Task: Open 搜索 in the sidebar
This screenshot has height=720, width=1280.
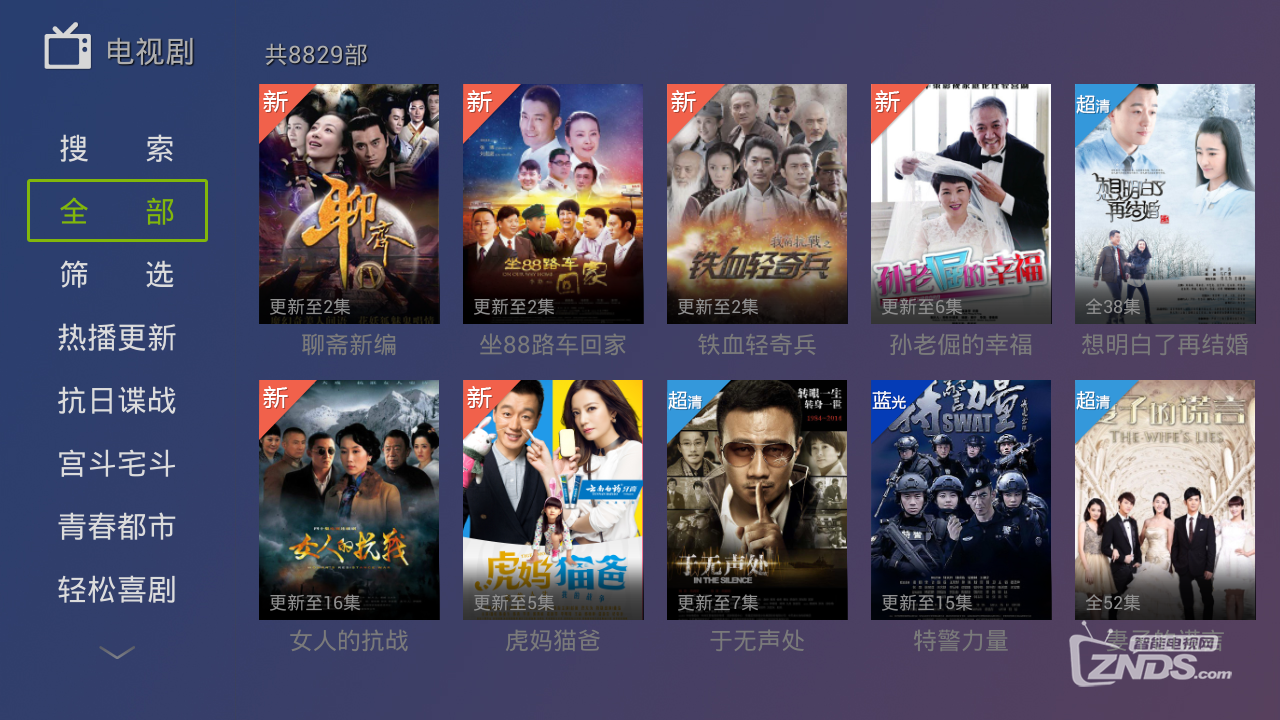Action: (x=117, y=149)
